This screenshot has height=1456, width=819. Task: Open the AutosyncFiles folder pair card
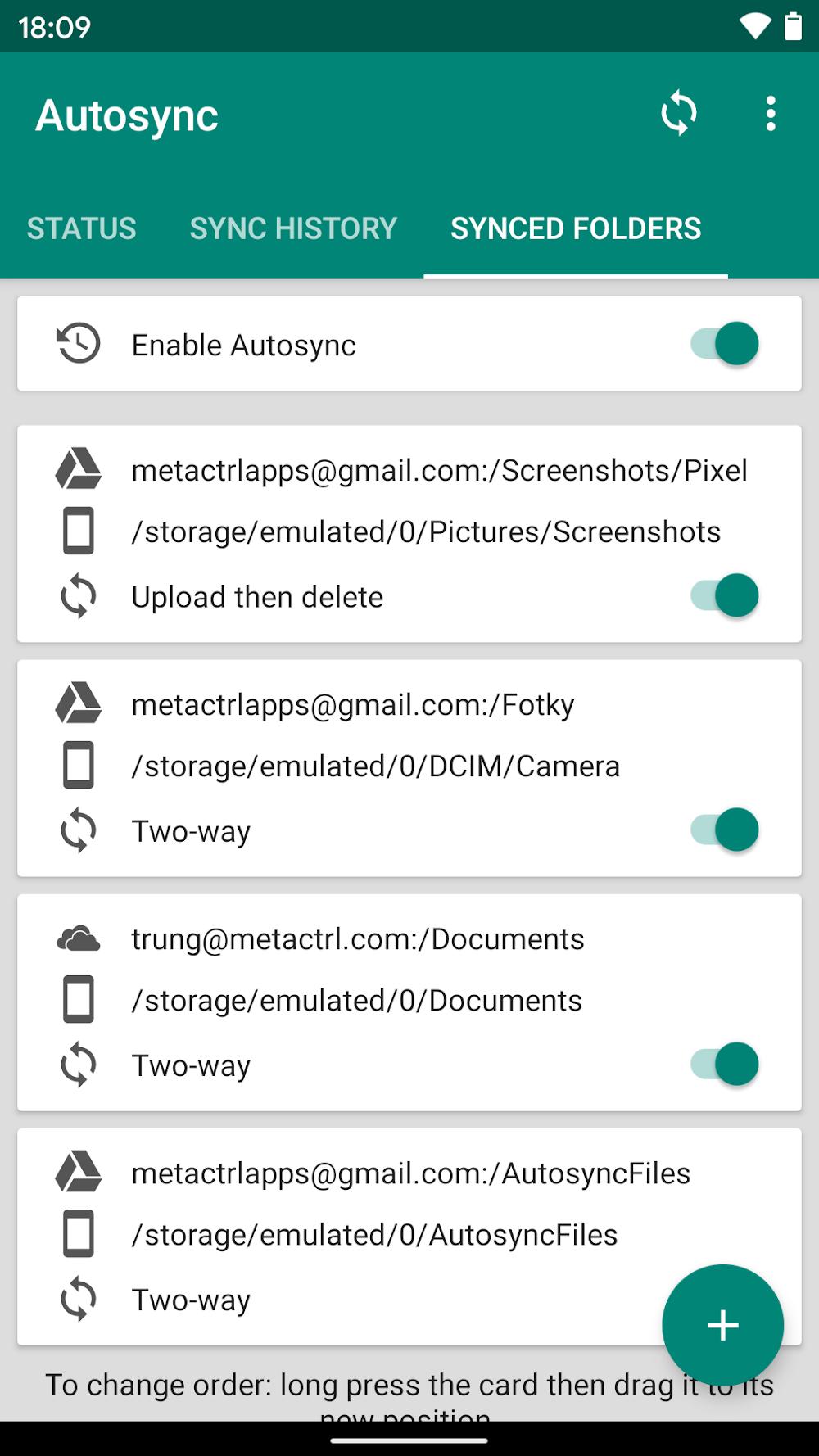tap(409, 1237)
